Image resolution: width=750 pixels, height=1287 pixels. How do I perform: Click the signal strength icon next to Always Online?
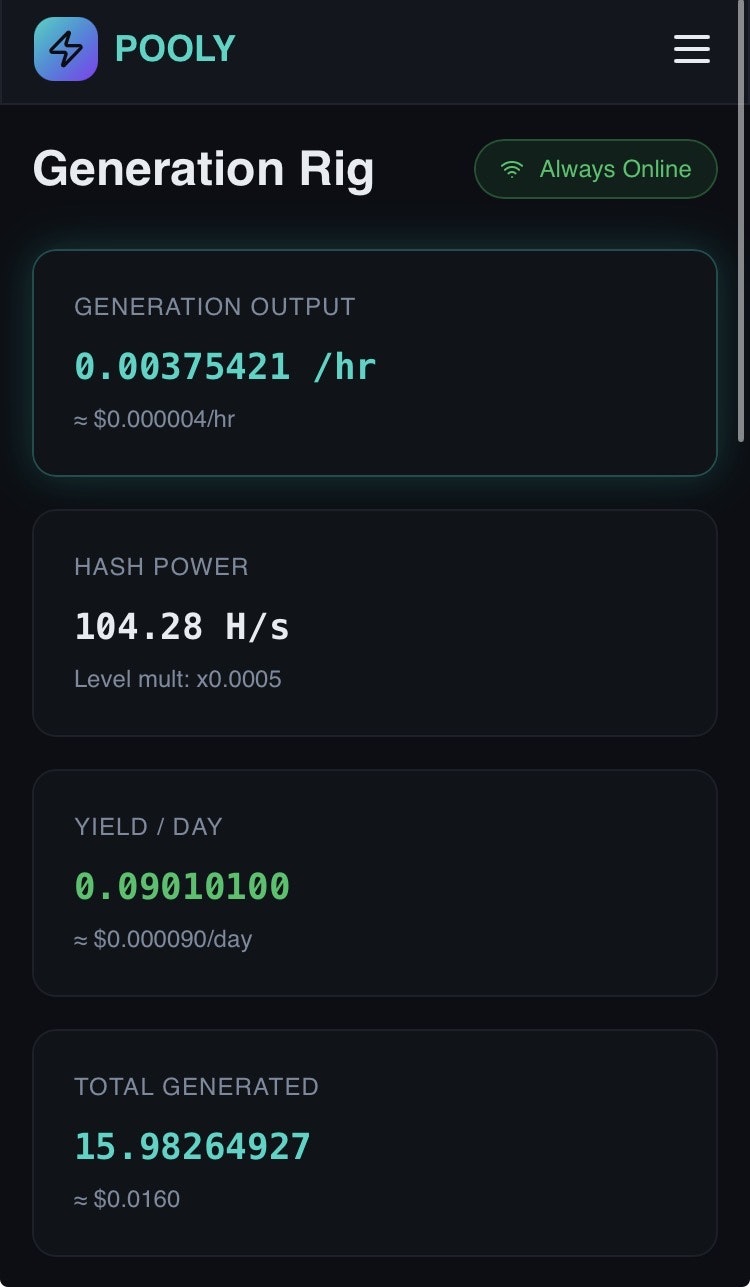[512, 168]
